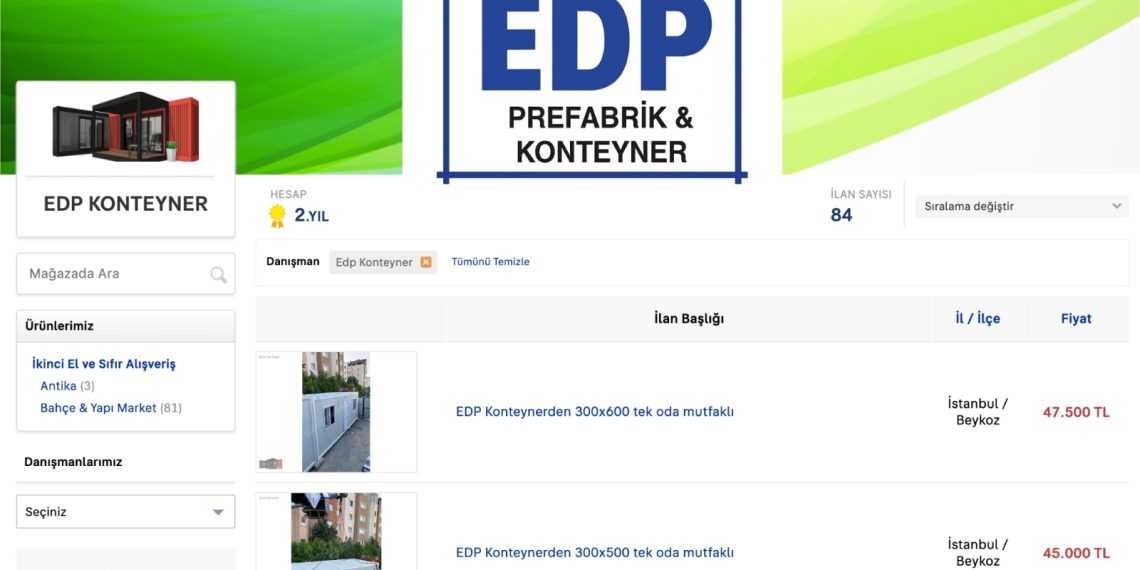The image size is (1140, 570).
Task: View photo of the 300x600 container listing
Action: pos(336,412)
